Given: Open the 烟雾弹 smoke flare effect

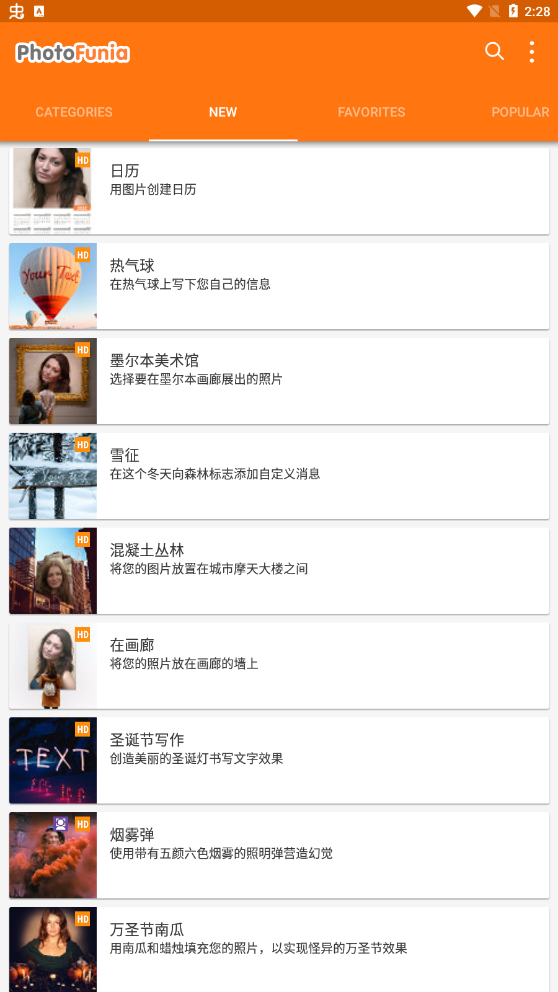Looking at the screenshot, I should point(279,855).
